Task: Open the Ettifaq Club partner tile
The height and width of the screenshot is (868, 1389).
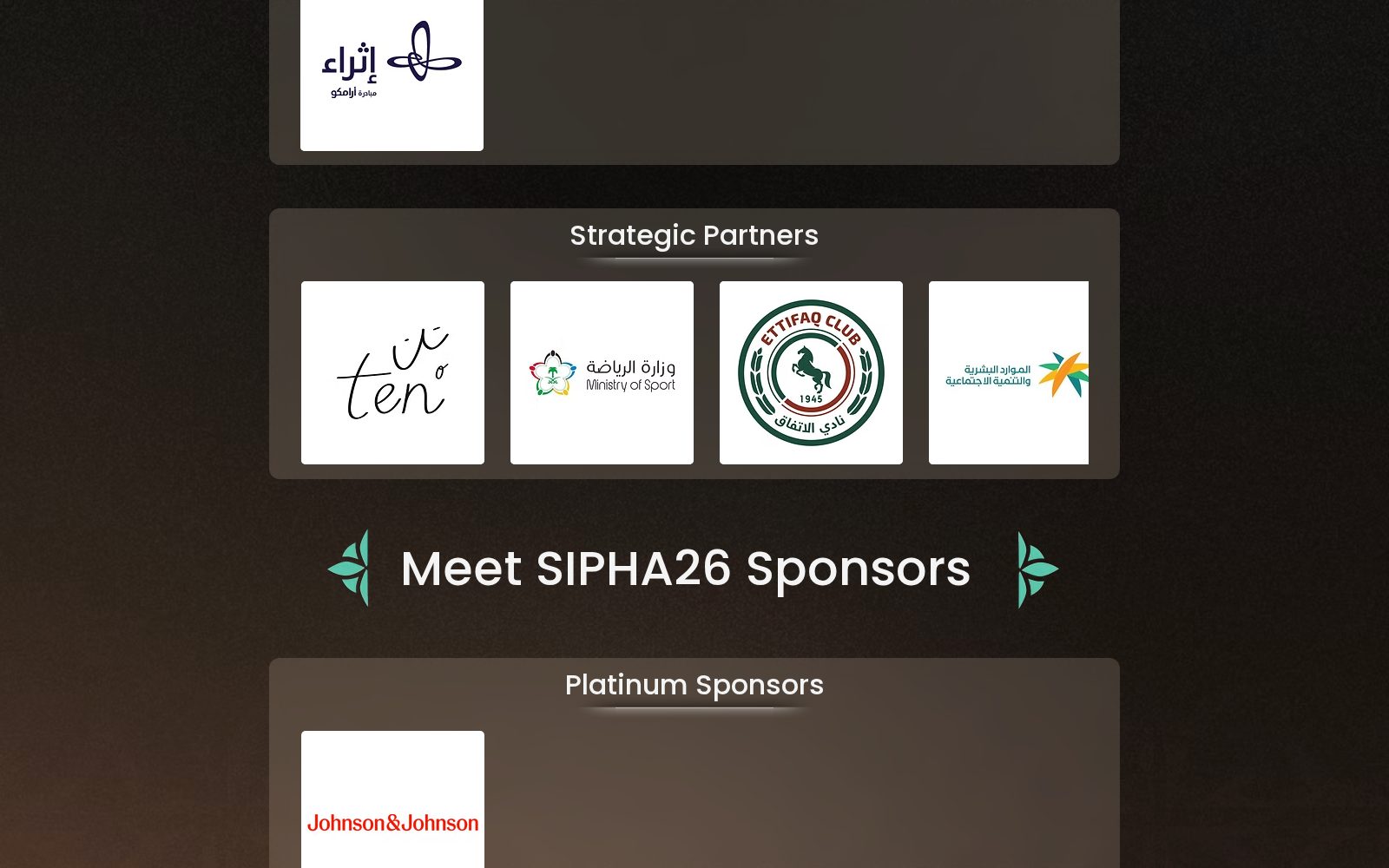Action: click(811, 372)
